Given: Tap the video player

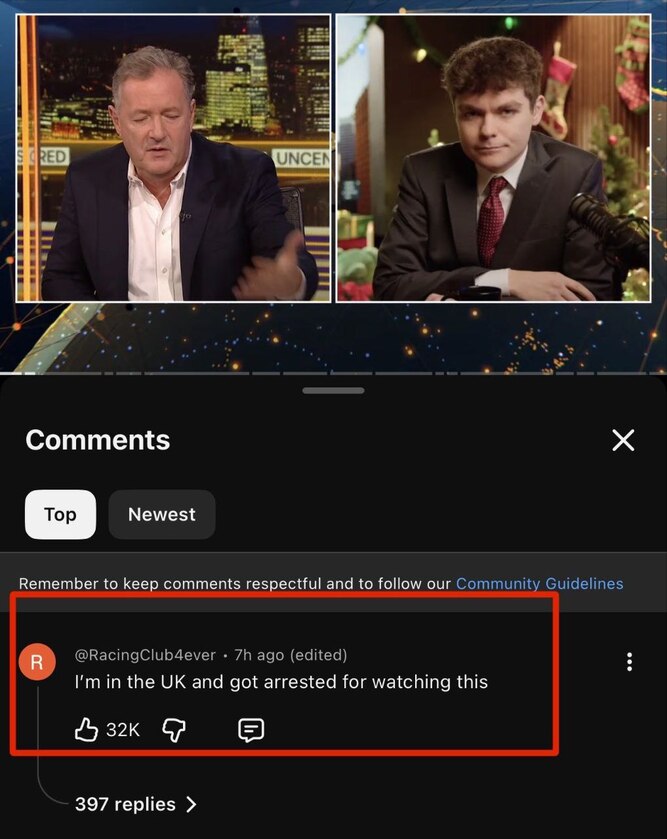Looking at the screenshot, I should click(333, 180).
